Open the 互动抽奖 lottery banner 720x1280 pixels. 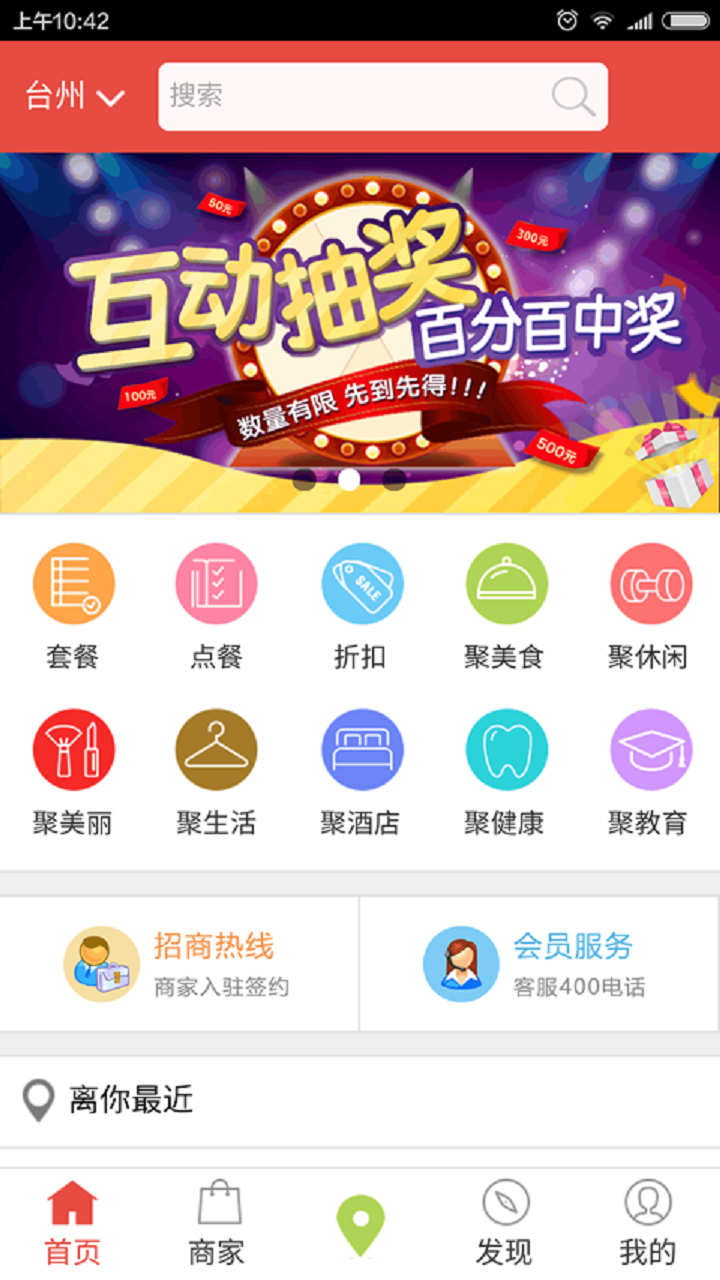pos(360,332)
